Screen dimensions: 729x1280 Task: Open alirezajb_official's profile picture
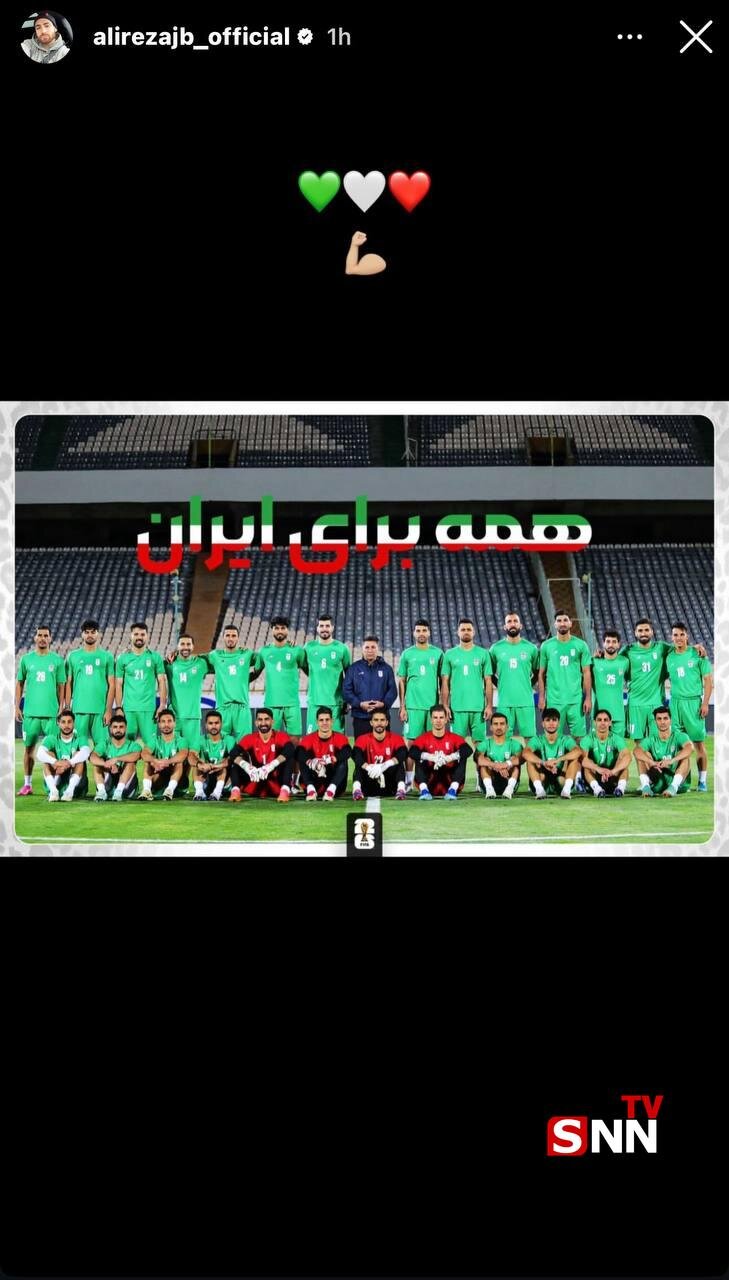coord(46,38)
